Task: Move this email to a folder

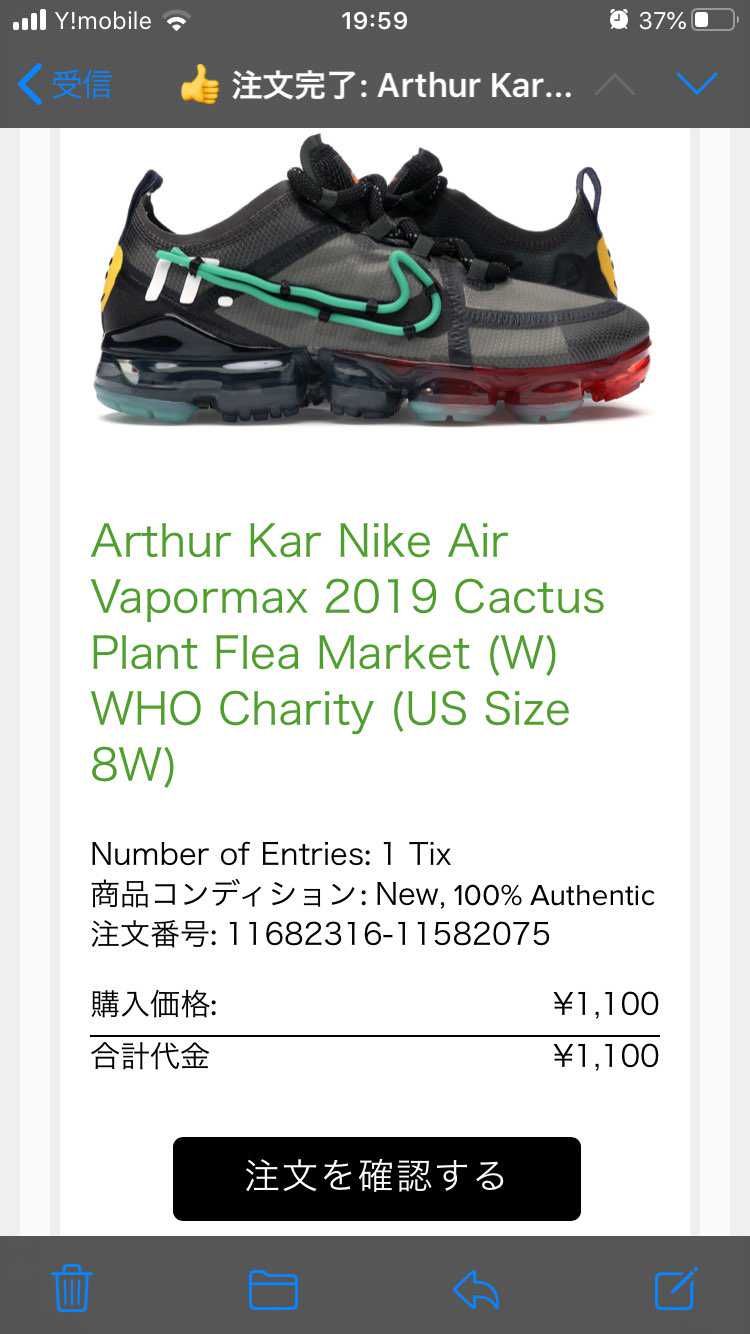Action: click(273, 1289)
